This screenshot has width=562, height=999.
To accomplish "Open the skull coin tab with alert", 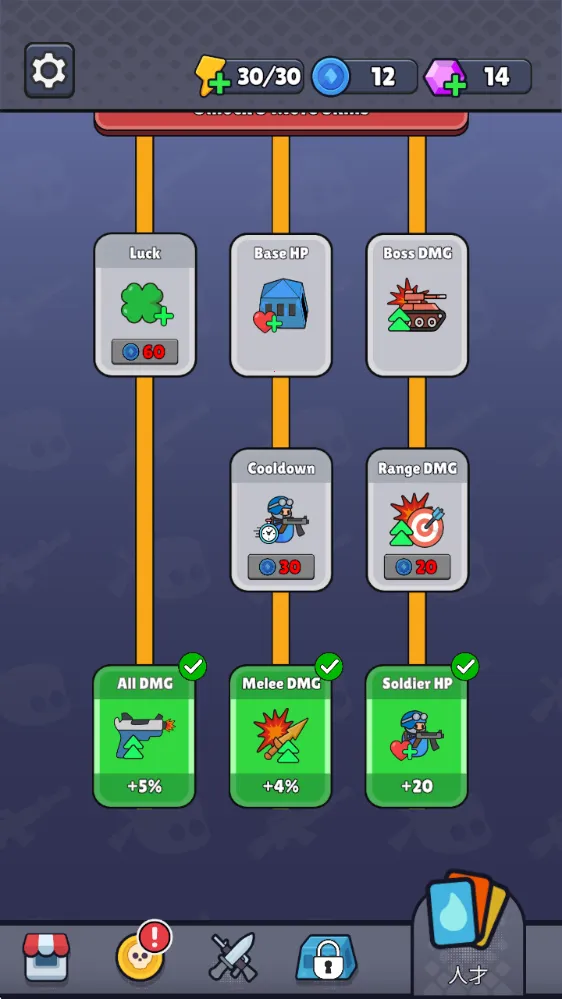I will [x=140, y=952].
